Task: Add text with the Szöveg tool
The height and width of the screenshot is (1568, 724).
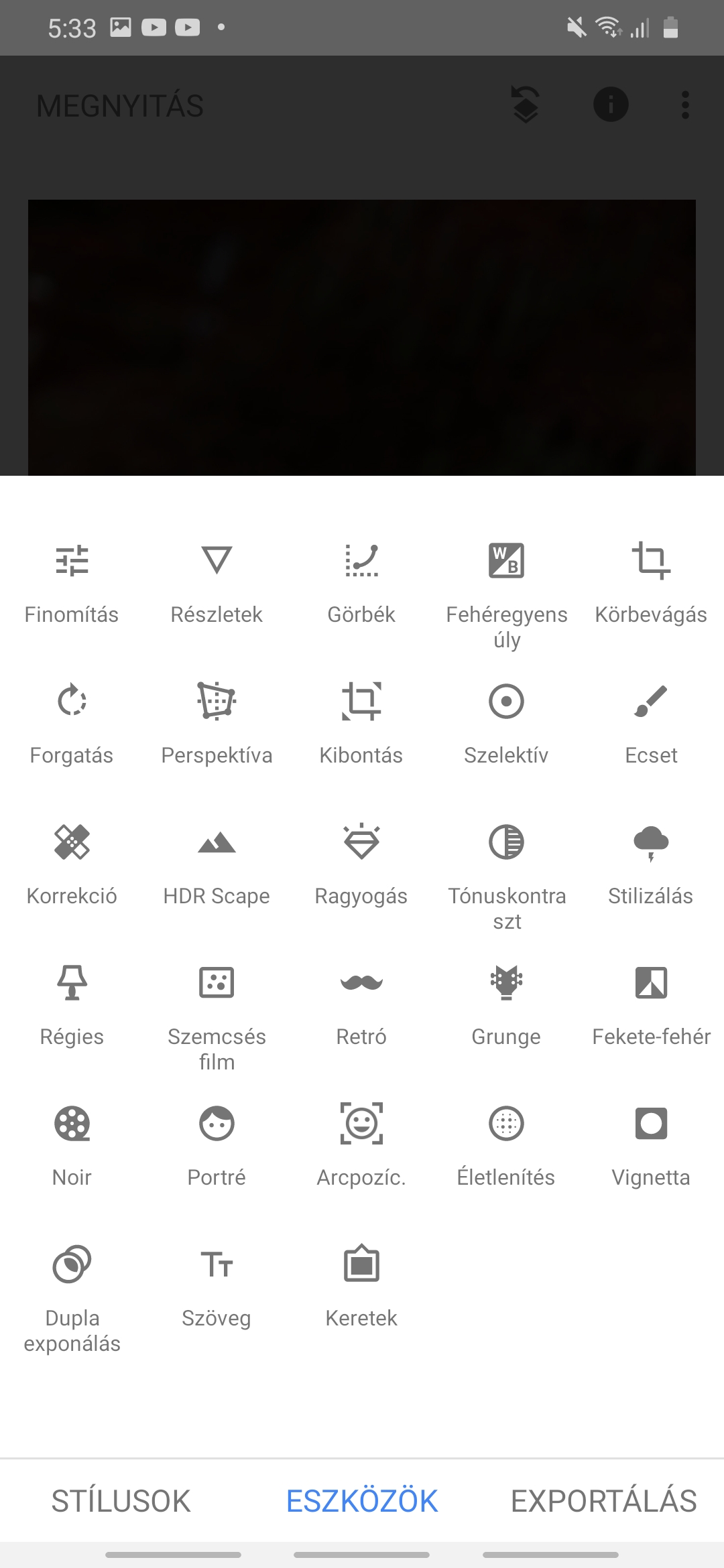Action: 217,1287
